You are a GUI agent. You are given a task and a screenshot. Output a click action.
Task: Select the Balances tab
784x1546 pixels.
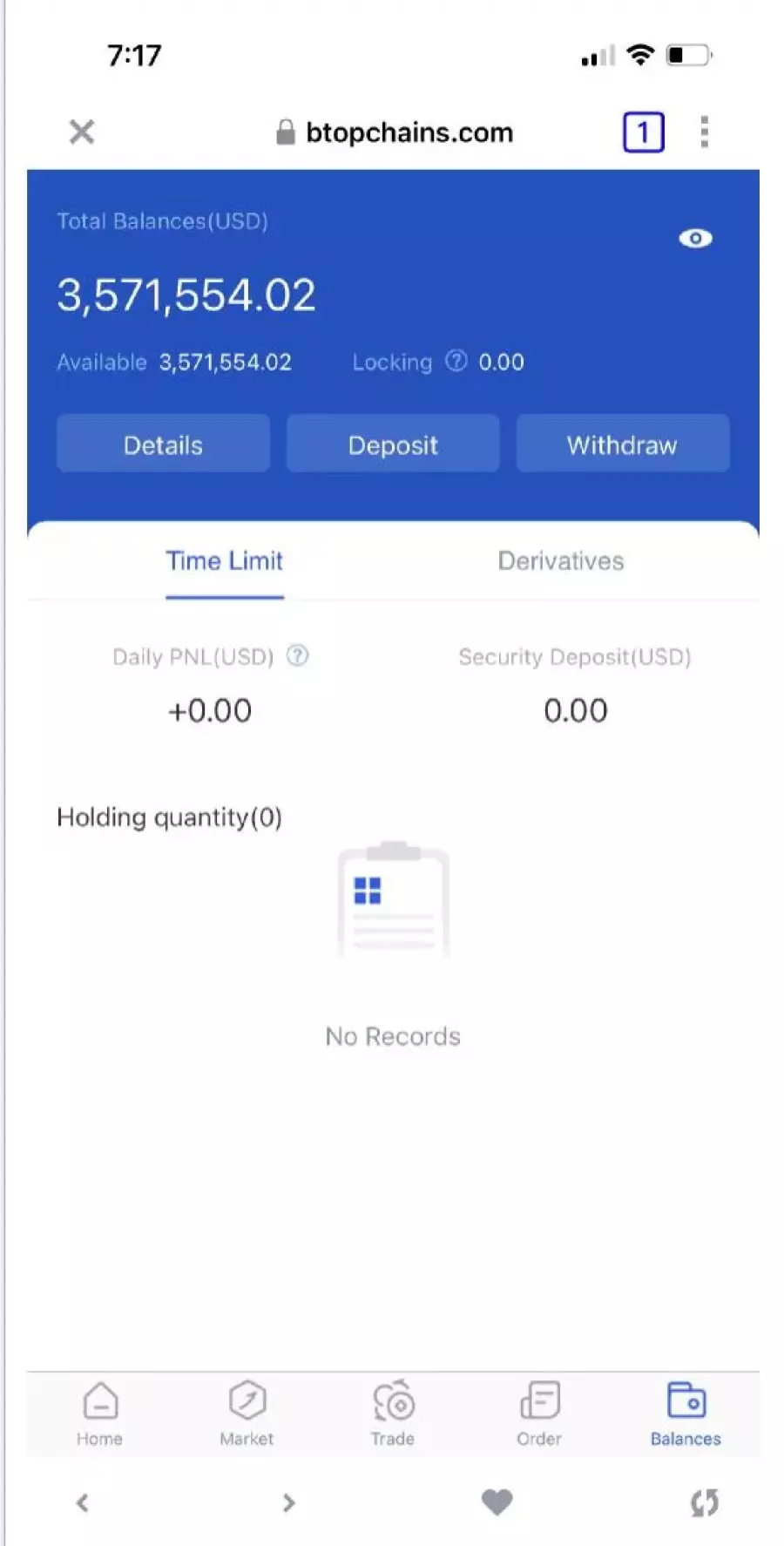click(686, 1415)
